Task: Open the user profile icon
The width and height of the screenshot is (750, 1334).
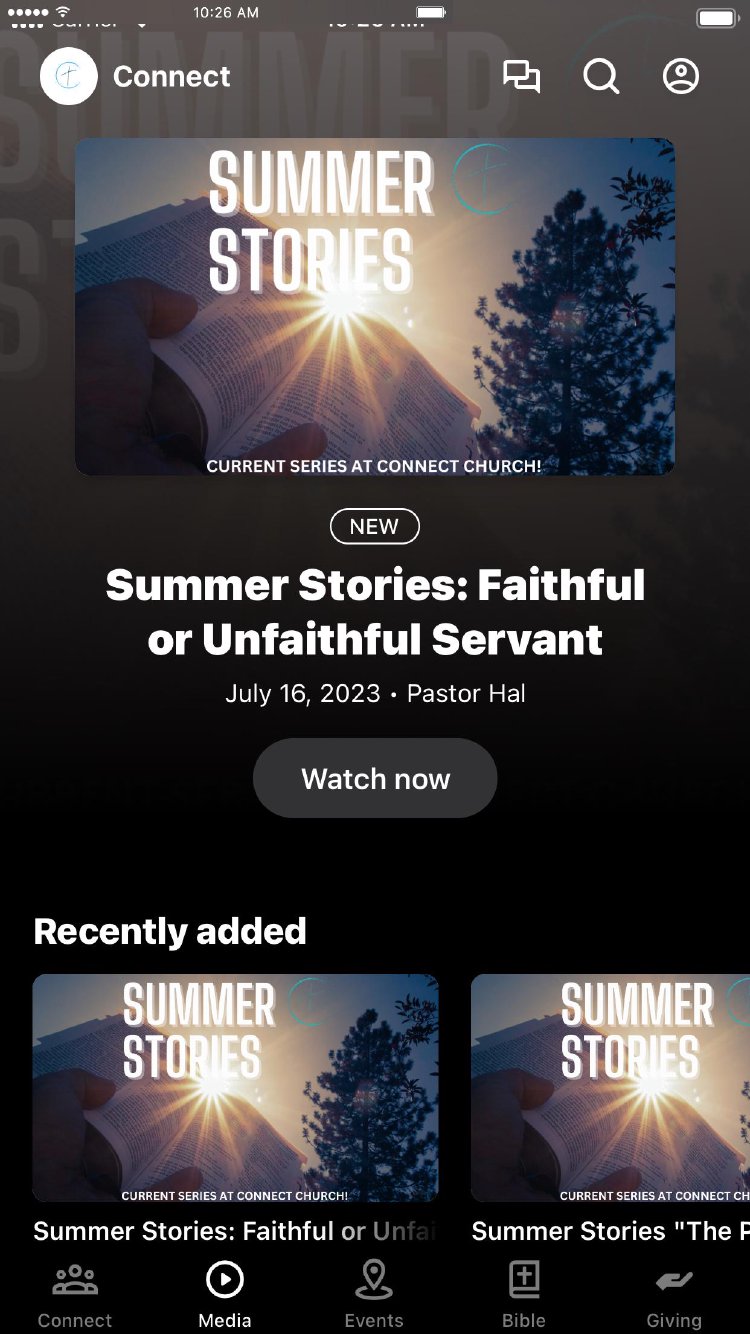Action: 681,77
